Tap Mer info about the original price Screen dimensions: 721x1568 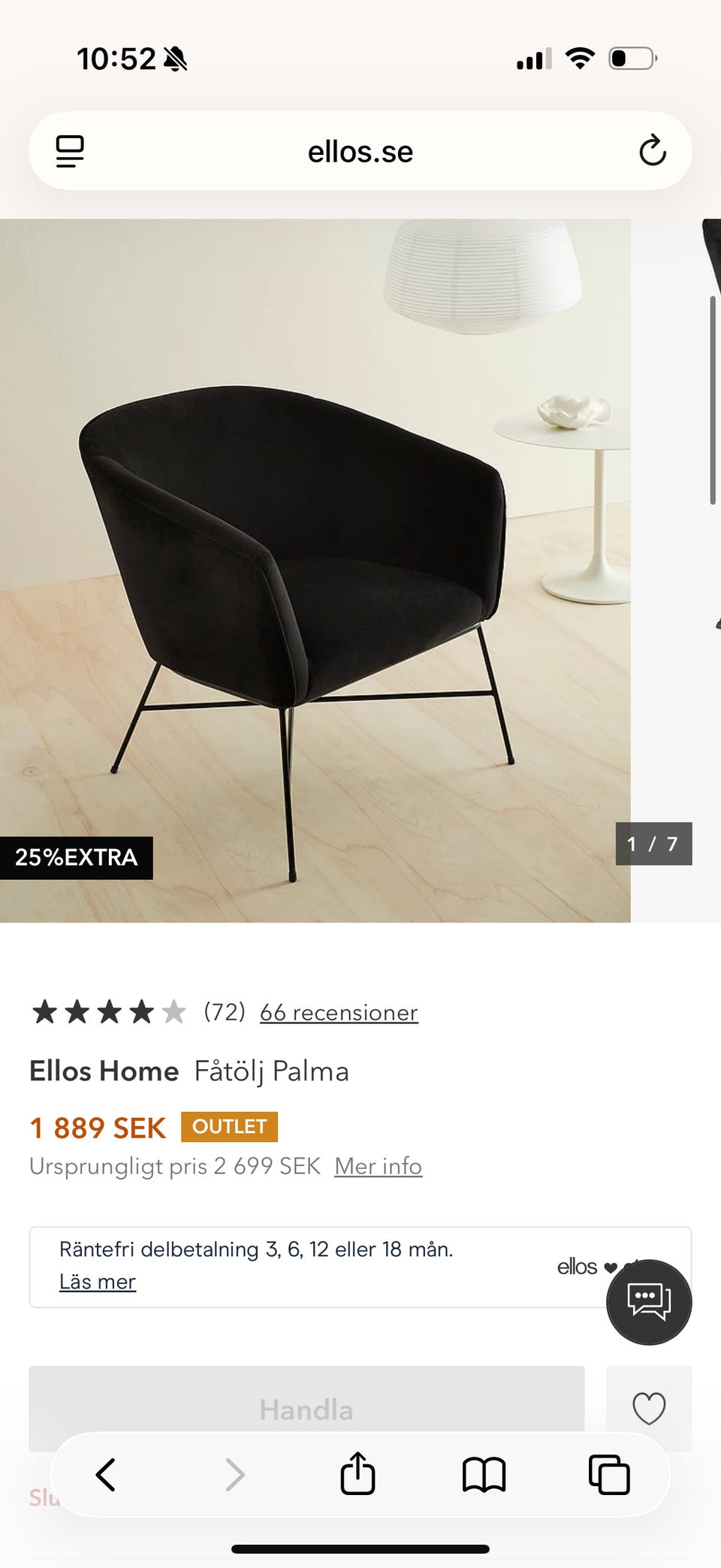378,1166
